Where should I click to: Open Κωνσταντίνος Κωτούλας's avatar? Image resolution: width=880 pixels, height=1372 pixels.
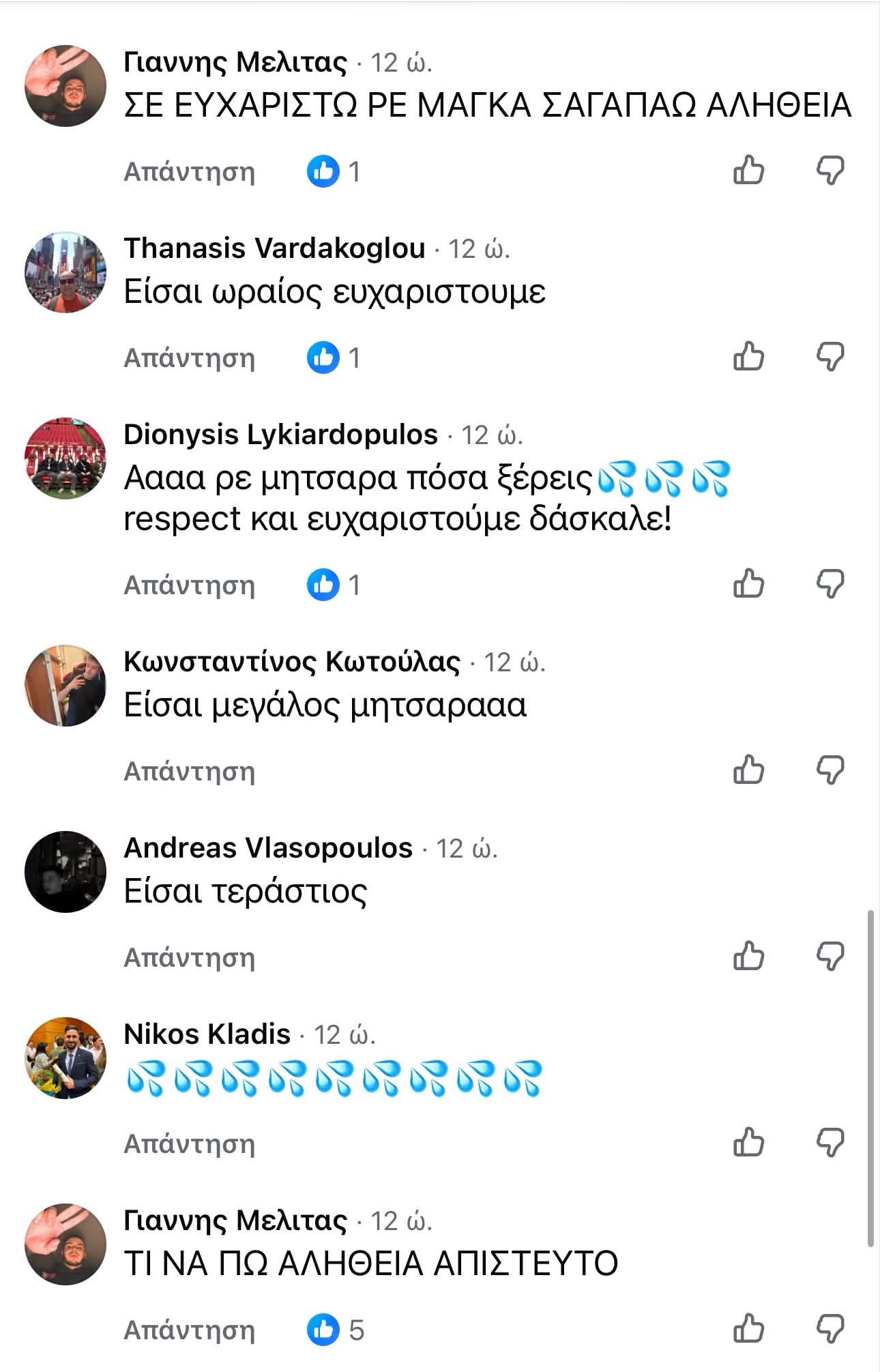pyautogui.click(x=65, y=686)
